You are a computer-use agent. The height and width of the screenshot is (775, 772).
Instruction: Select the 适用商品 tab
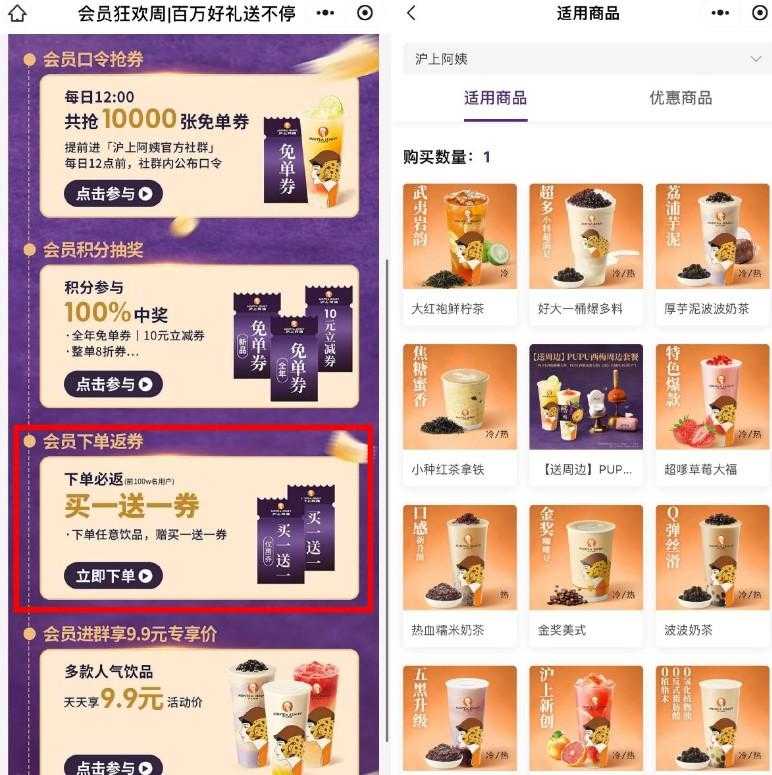(495, 98)
